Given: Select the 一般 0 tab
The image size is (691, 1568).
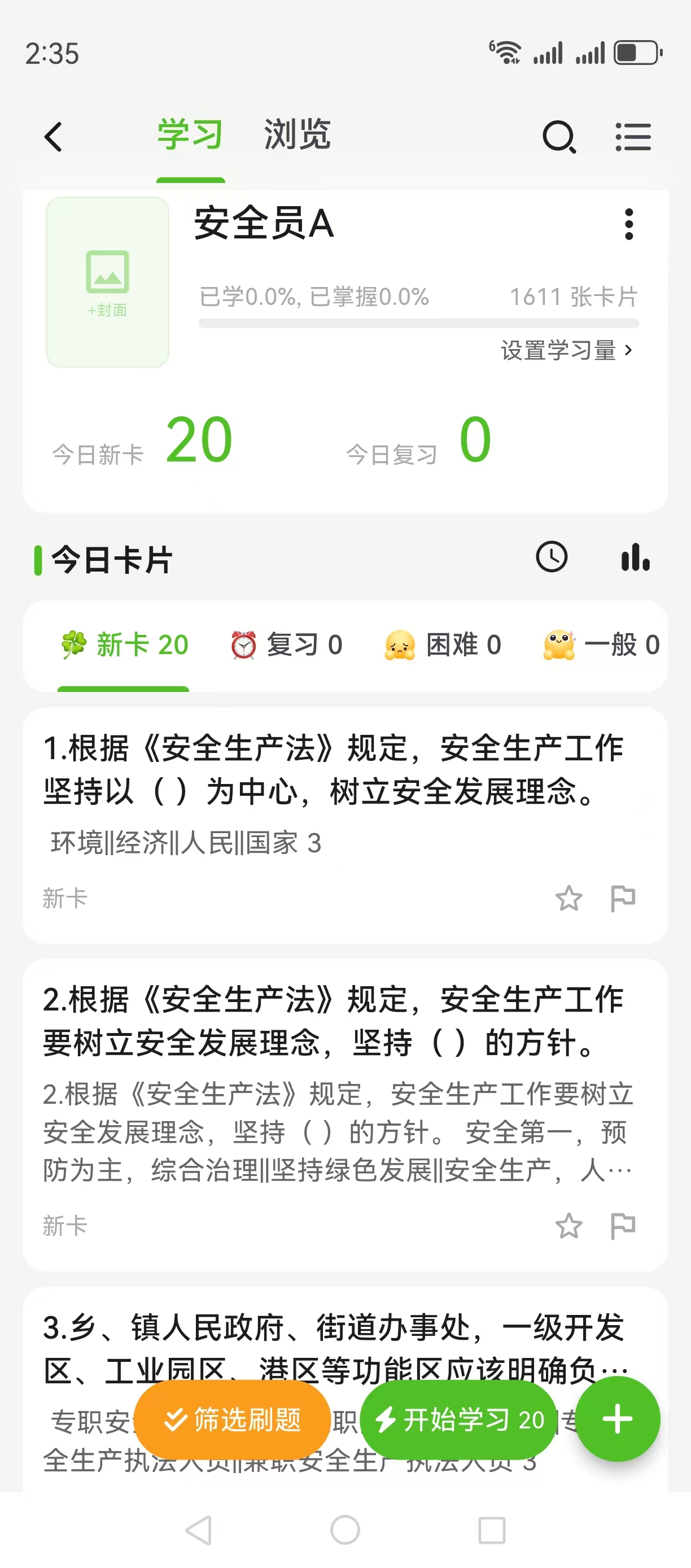Looking at the screenshot, I should coord(602,644).
